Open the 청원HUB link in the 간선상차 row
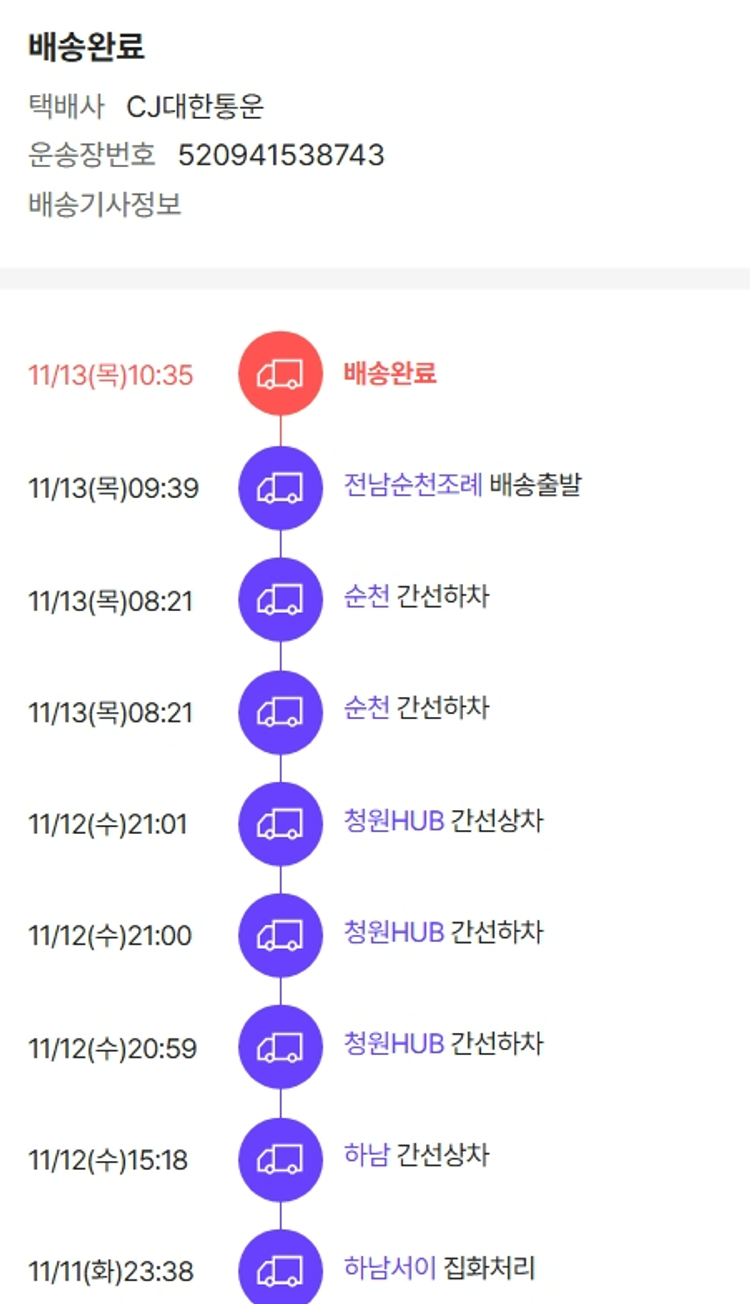750x1304 pixels. point(394,822)
